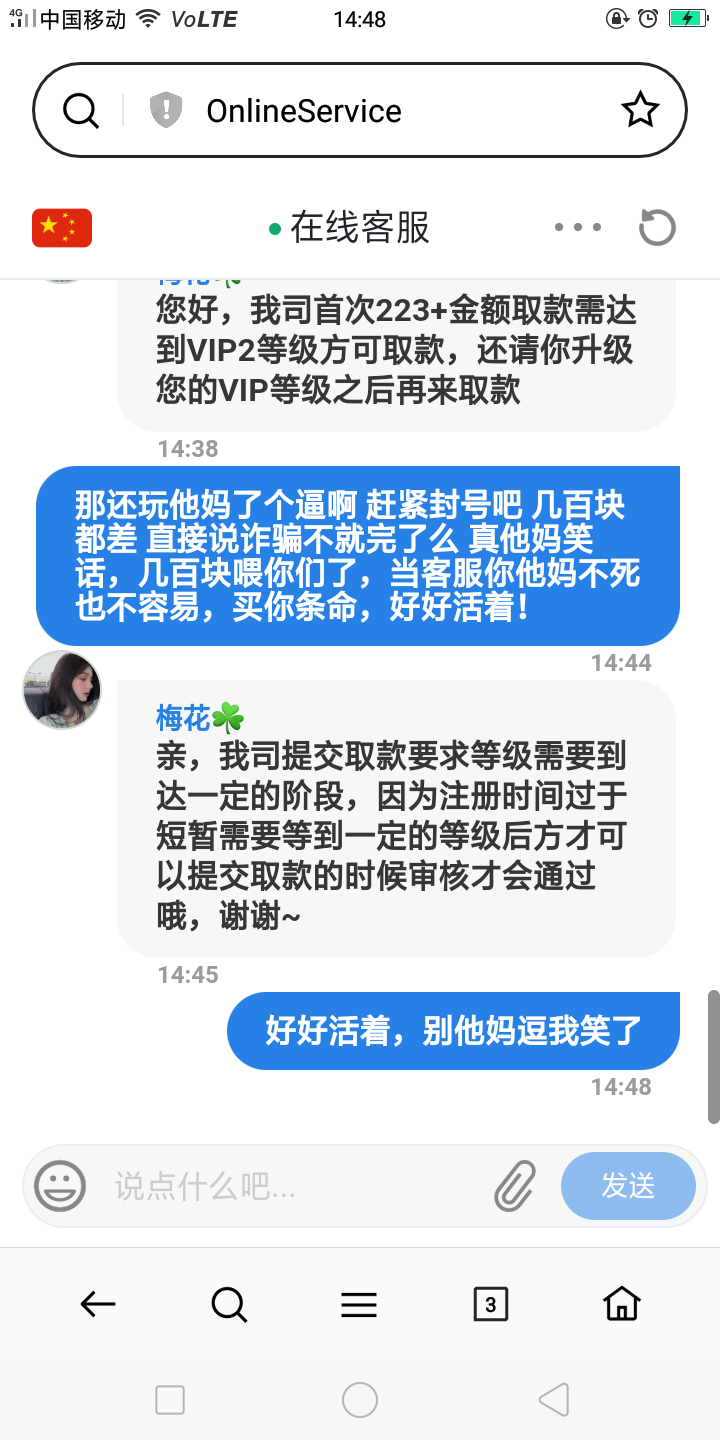Reload the page with the refresh icon
This screenshot has width=720, height=1440.
656,227
